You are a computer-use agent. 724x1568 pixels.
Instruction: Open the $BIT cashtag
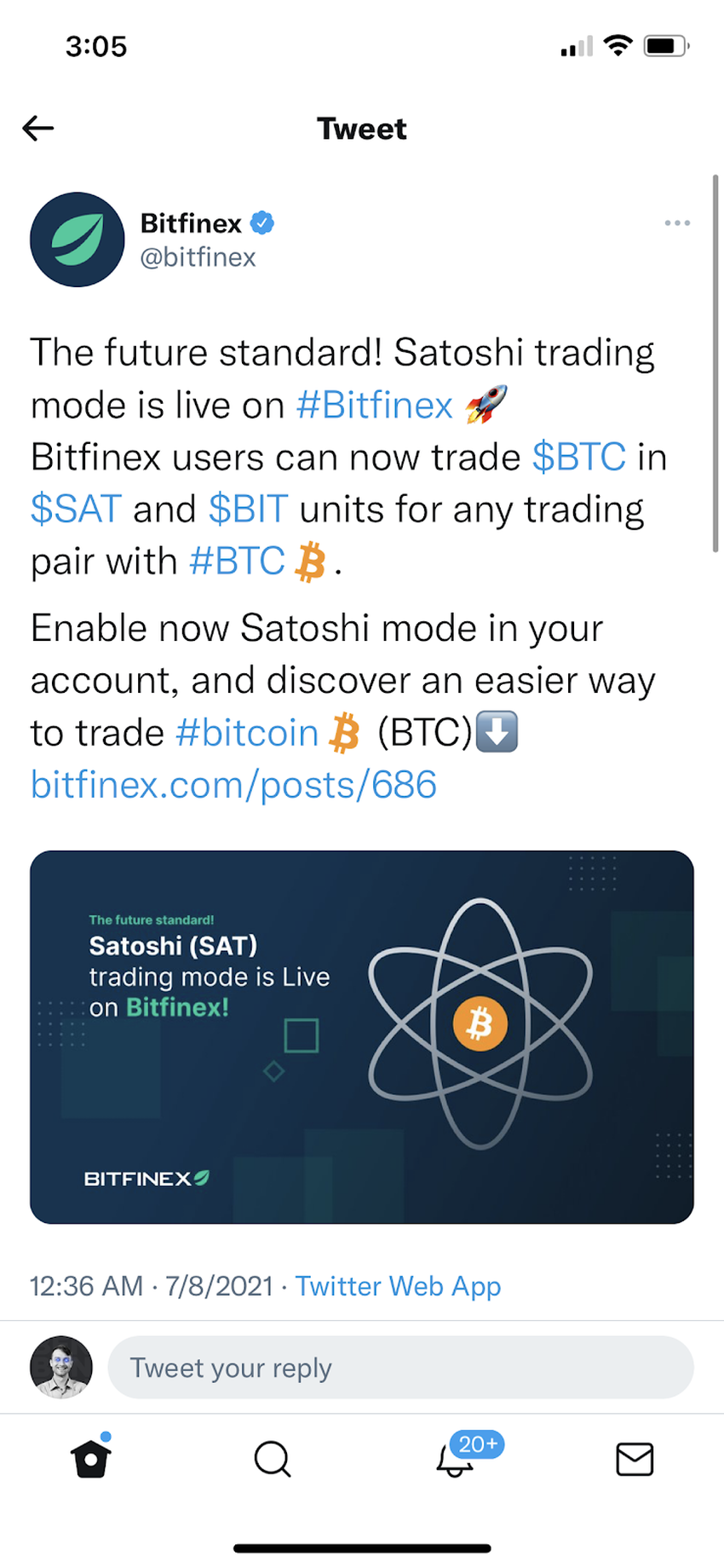[x=248, y=510]
